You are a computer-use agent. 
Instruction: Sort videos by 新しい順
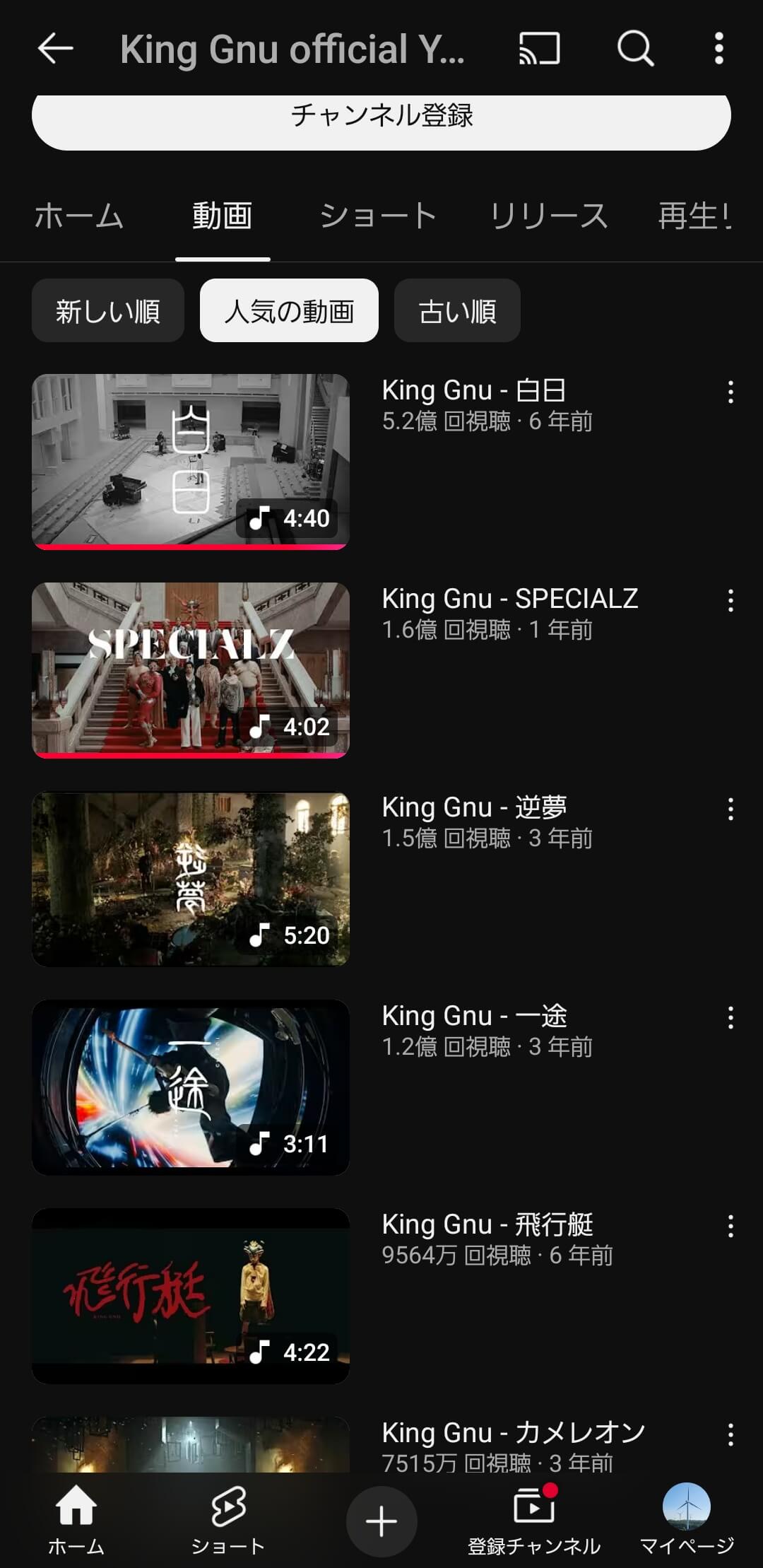pyautogui.click(x=108, y=311)
